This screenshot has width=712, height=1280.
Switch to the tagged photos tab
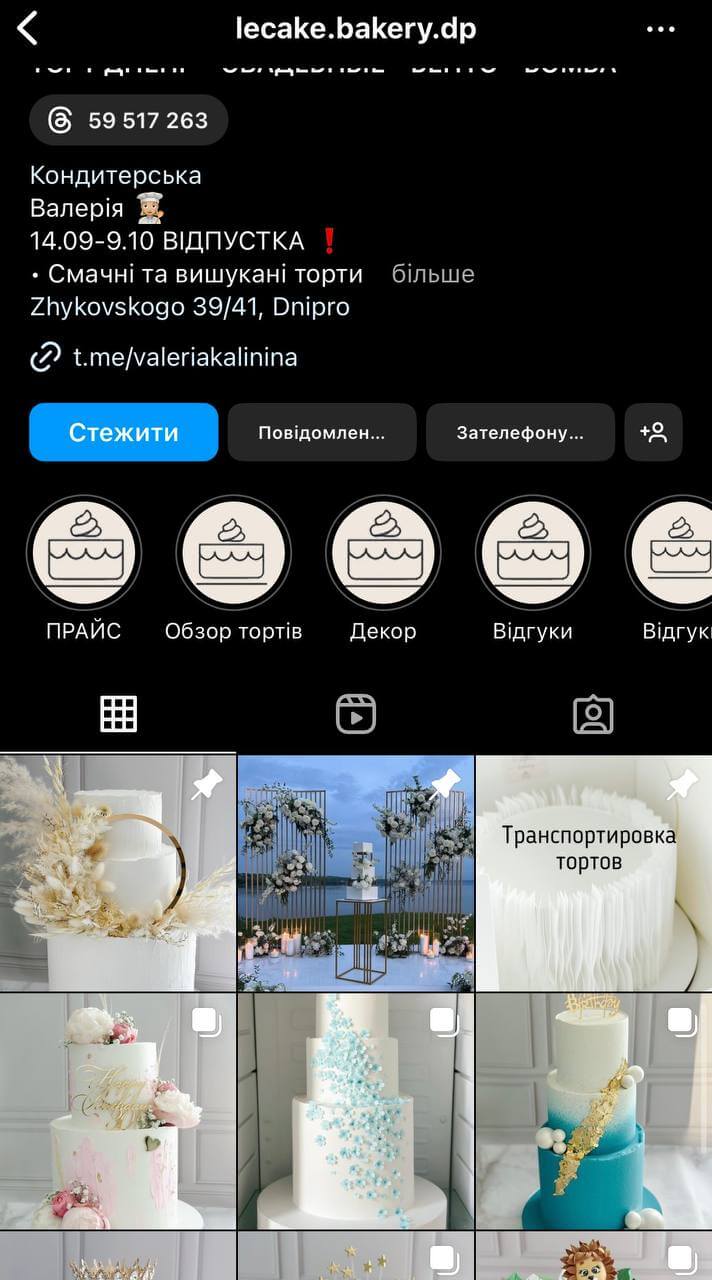[593, 715]
